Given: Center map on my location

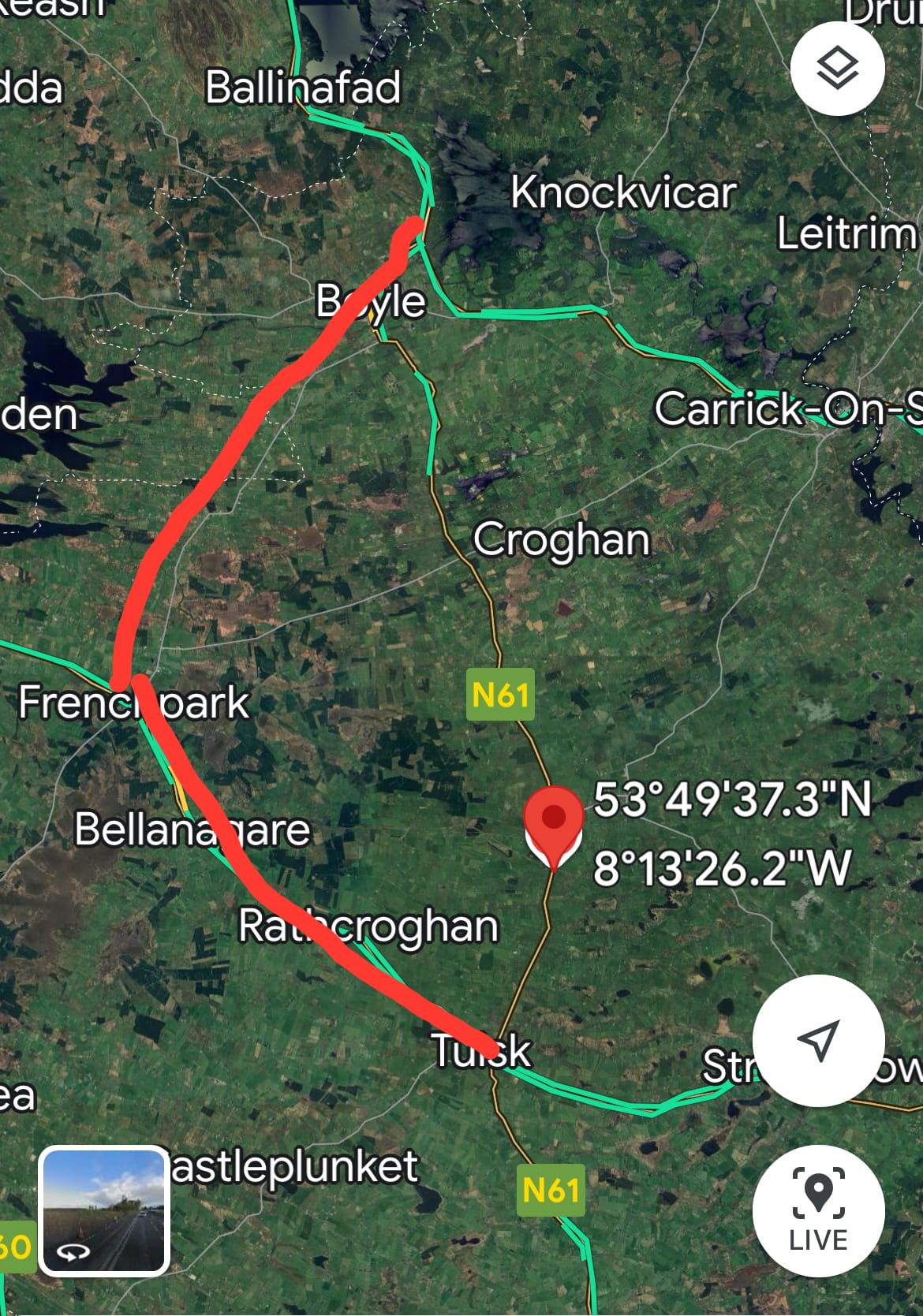Looking at the screenshot, I should click(x=818, y=1040).
